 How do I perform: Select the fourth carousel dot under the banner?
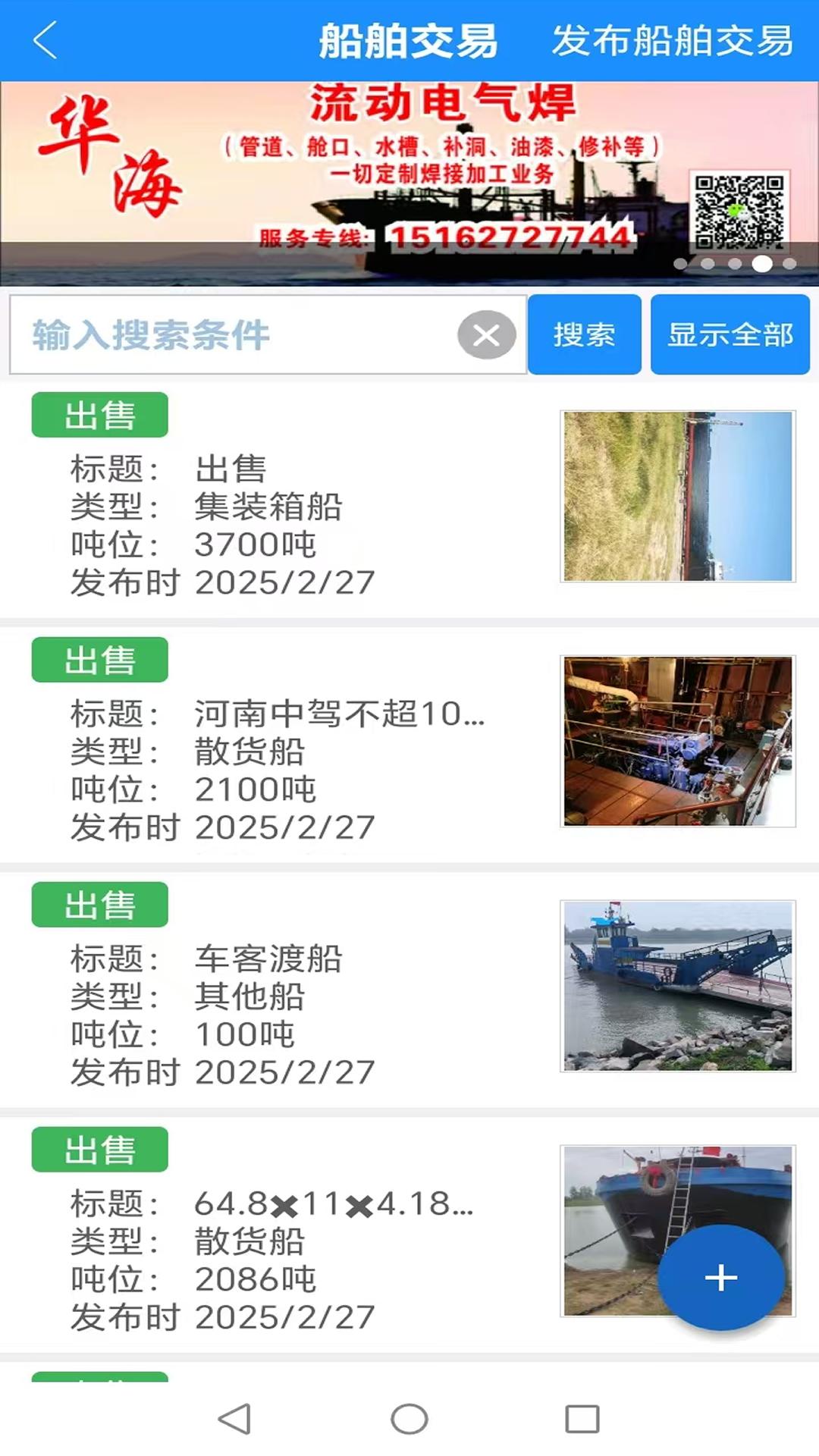(x=763, y=264)
